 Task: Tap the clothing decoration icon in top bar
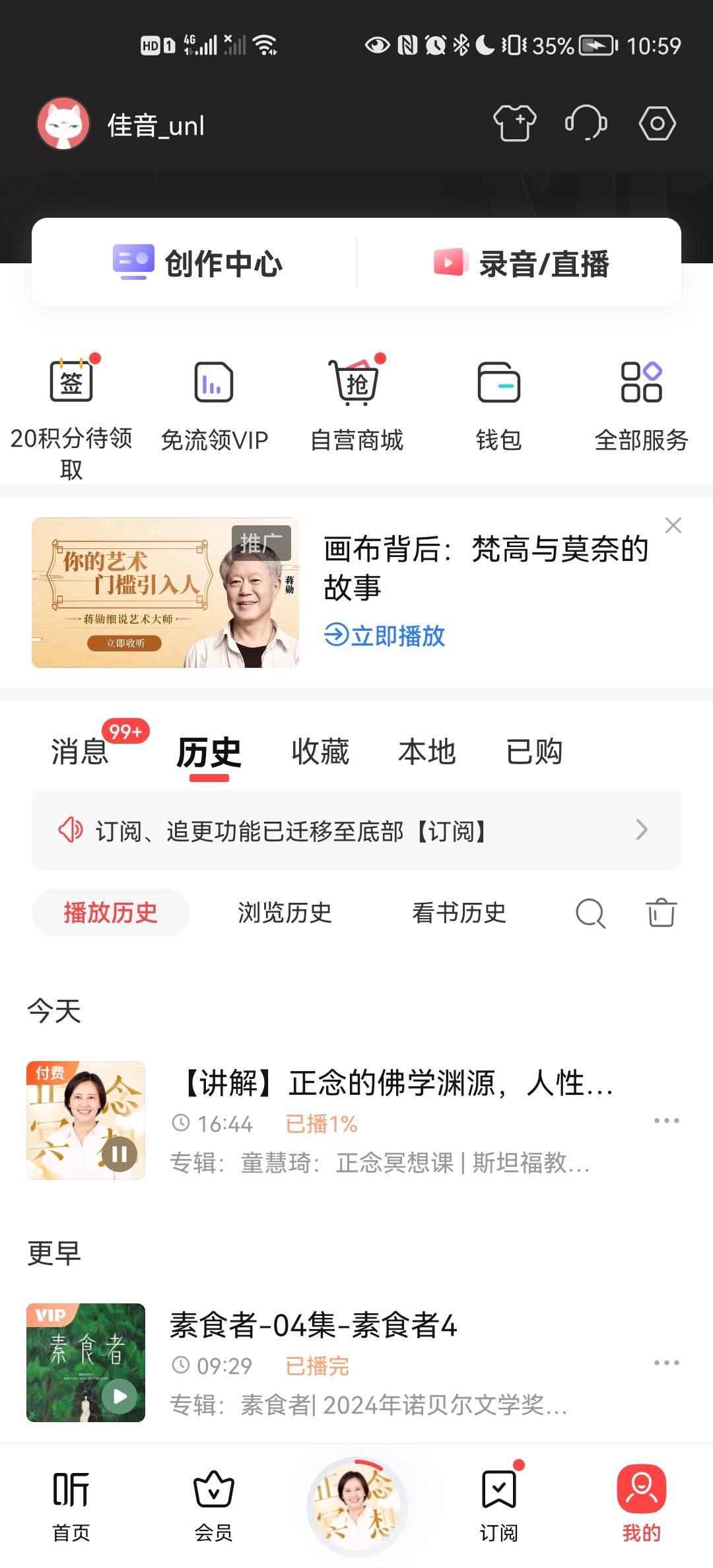tap(514, 123)
